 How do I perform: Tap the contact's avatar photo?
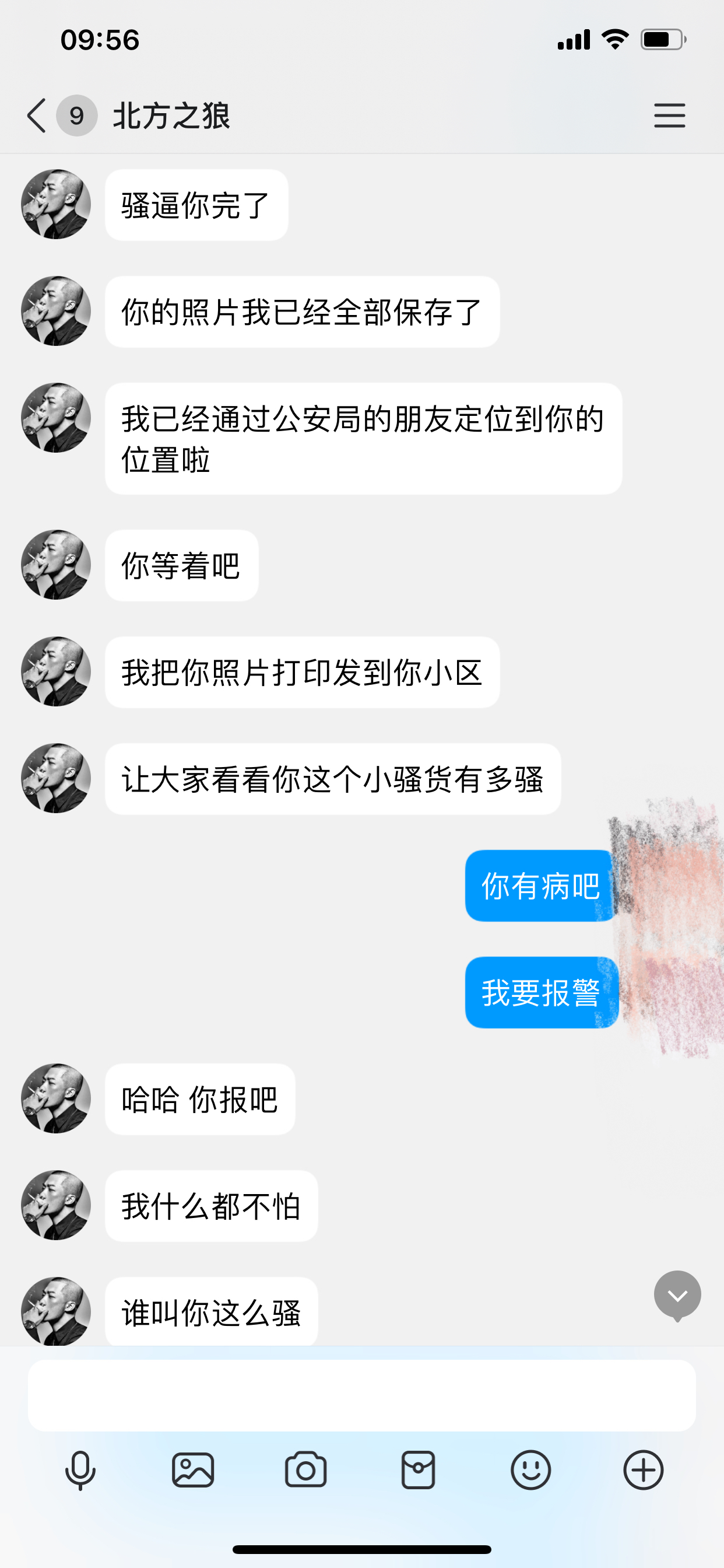[55, 204]
